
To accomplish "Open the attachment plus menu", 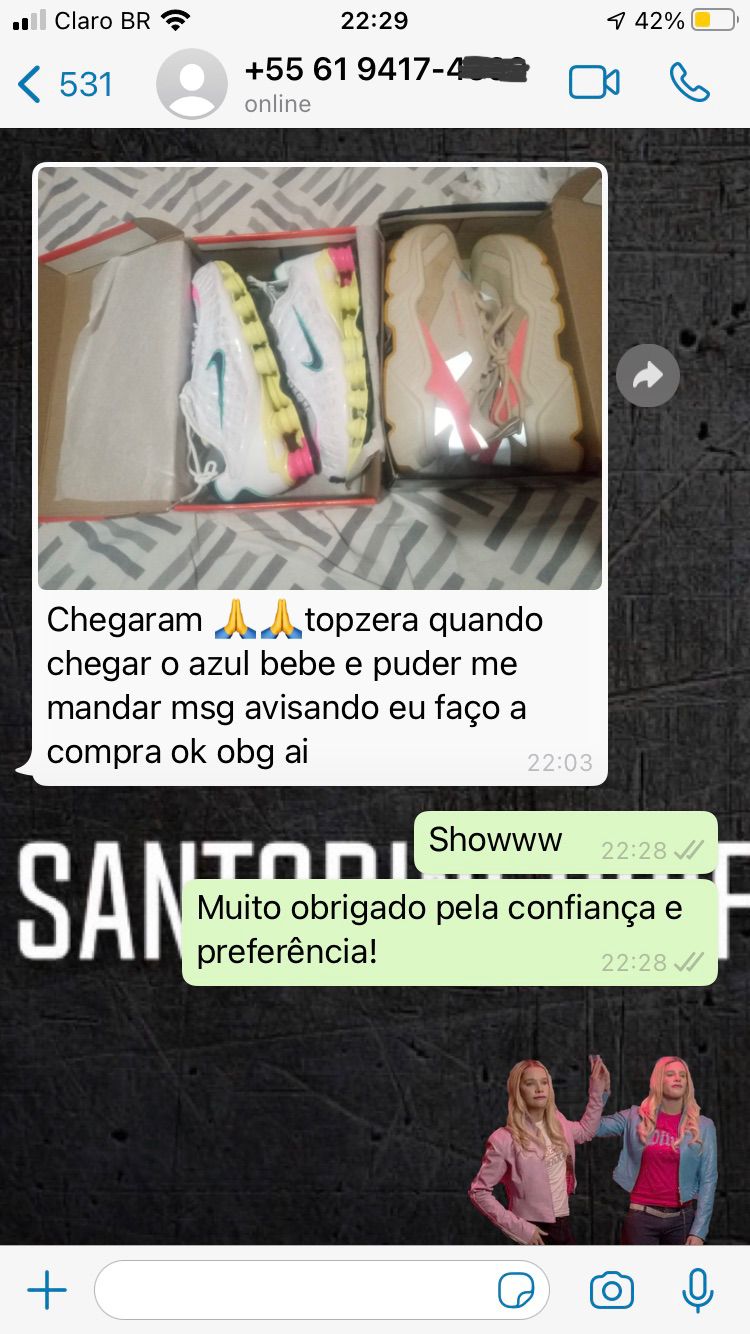I will tap(47, 1290).
